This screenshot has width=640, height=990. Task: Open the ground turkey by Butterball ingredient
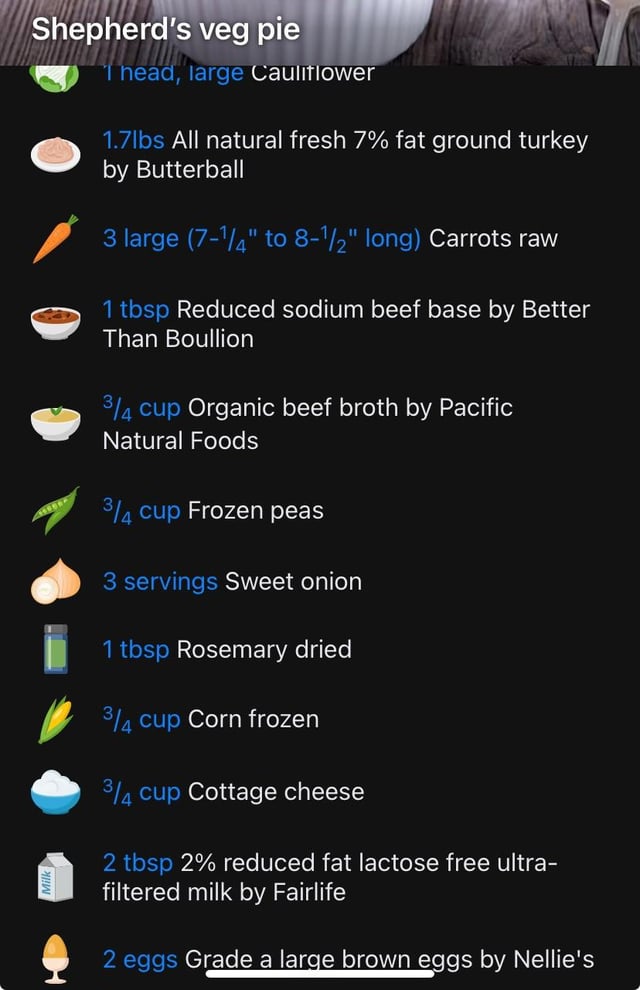pos(345,155)
